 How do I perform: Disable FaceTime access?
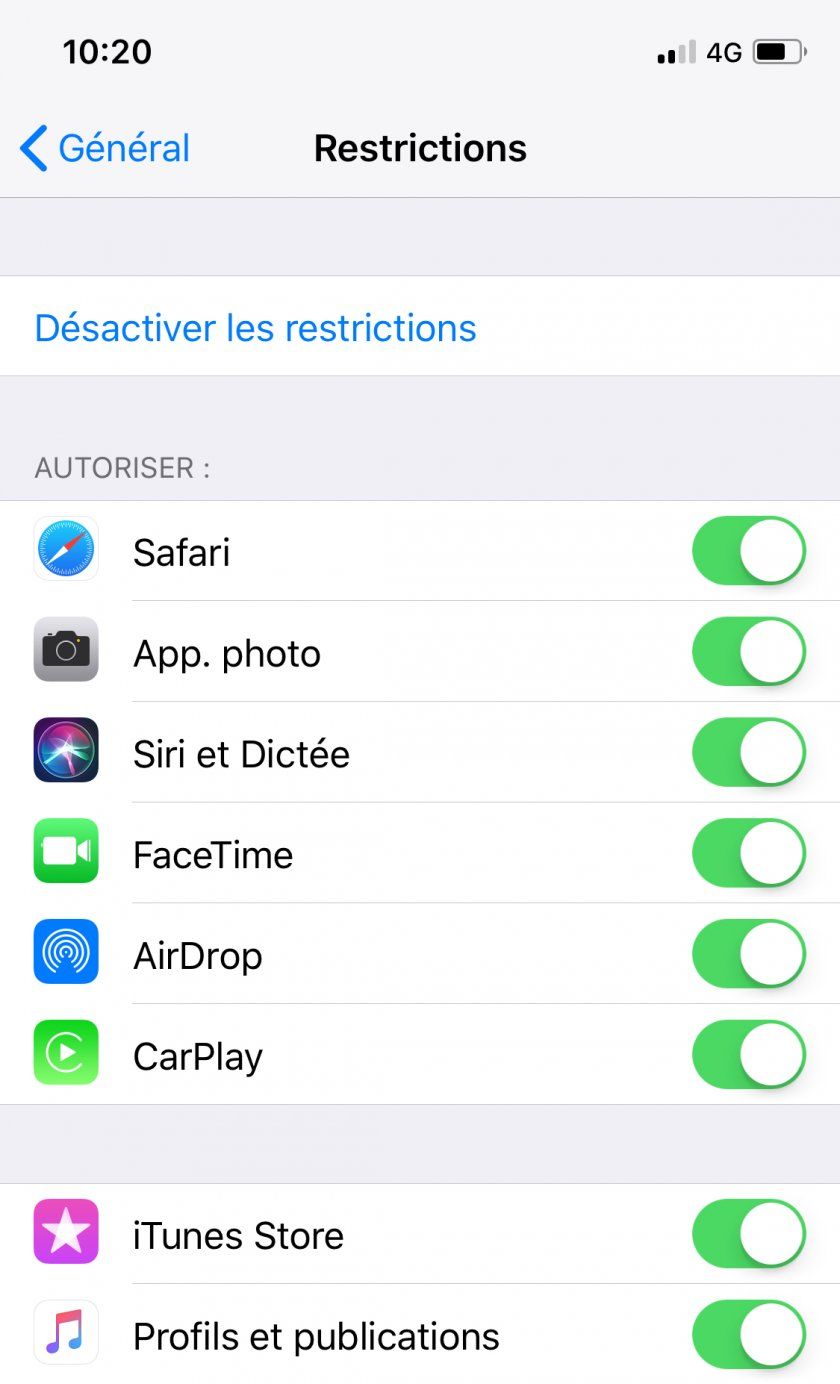[x=748, y=853]
